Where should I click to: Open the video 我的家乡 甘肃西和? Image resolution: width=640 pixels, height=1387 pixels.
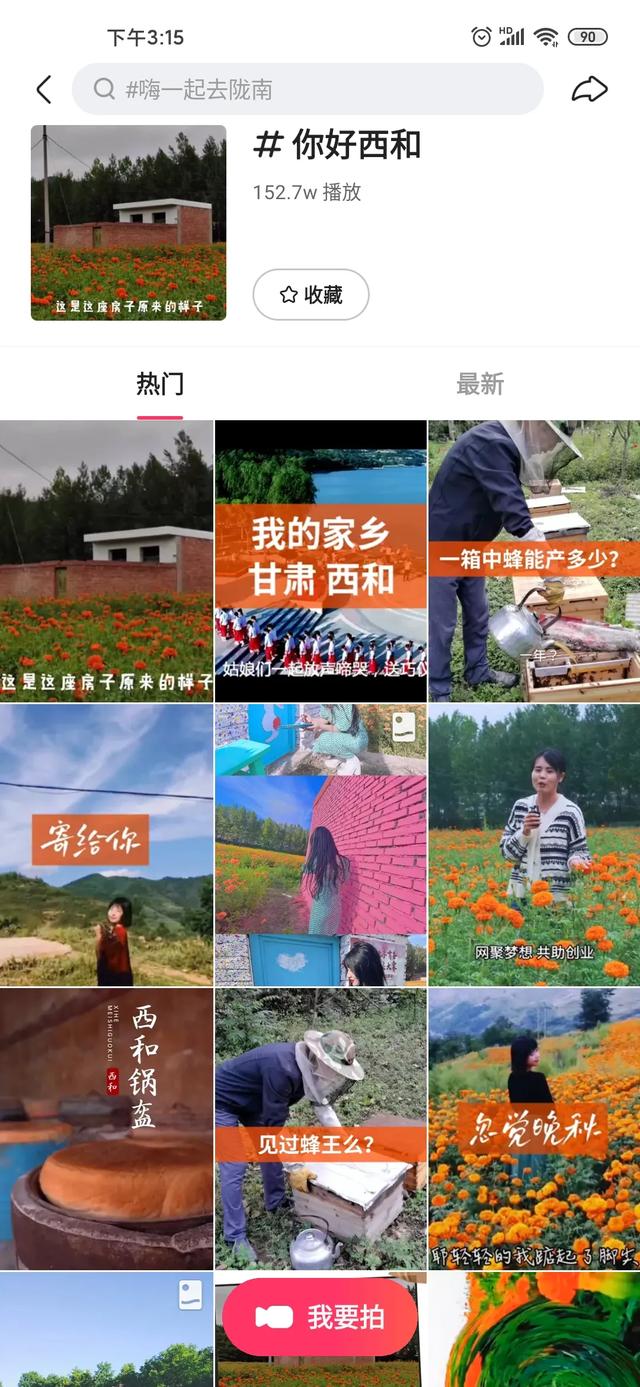321,560
